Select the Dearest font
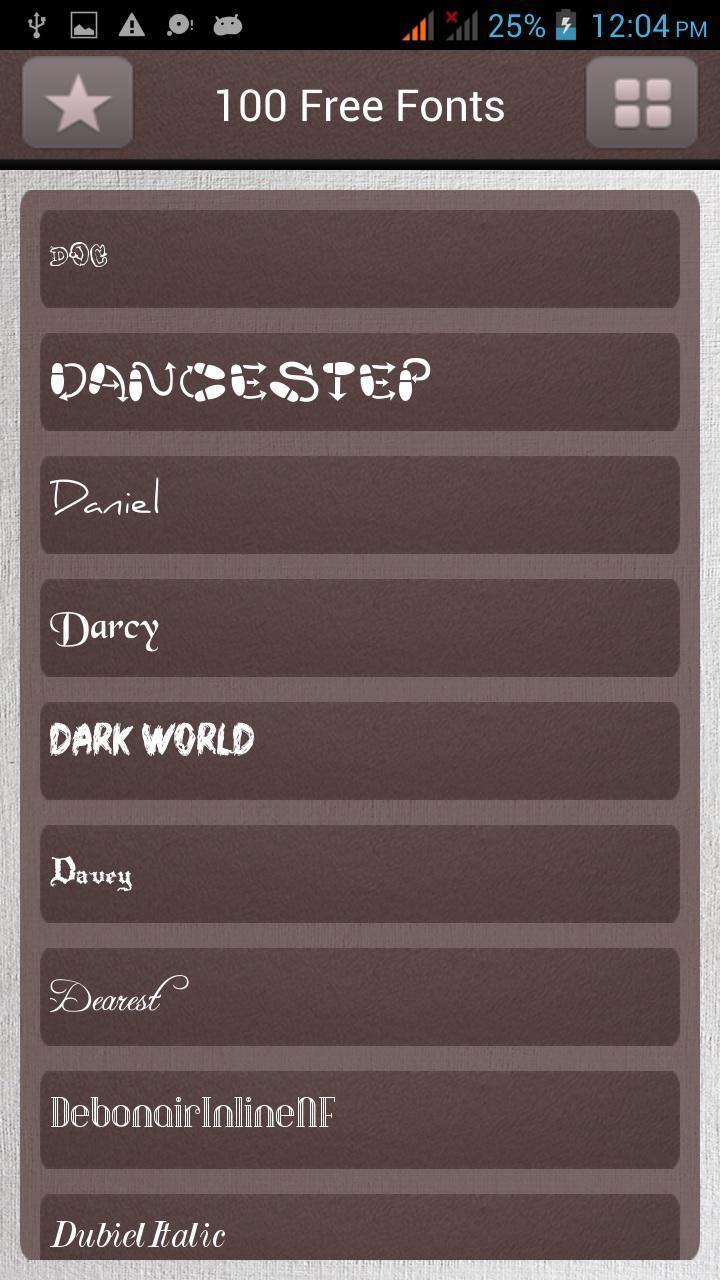The image size is (720, 1280). click(x=360, y=996)
